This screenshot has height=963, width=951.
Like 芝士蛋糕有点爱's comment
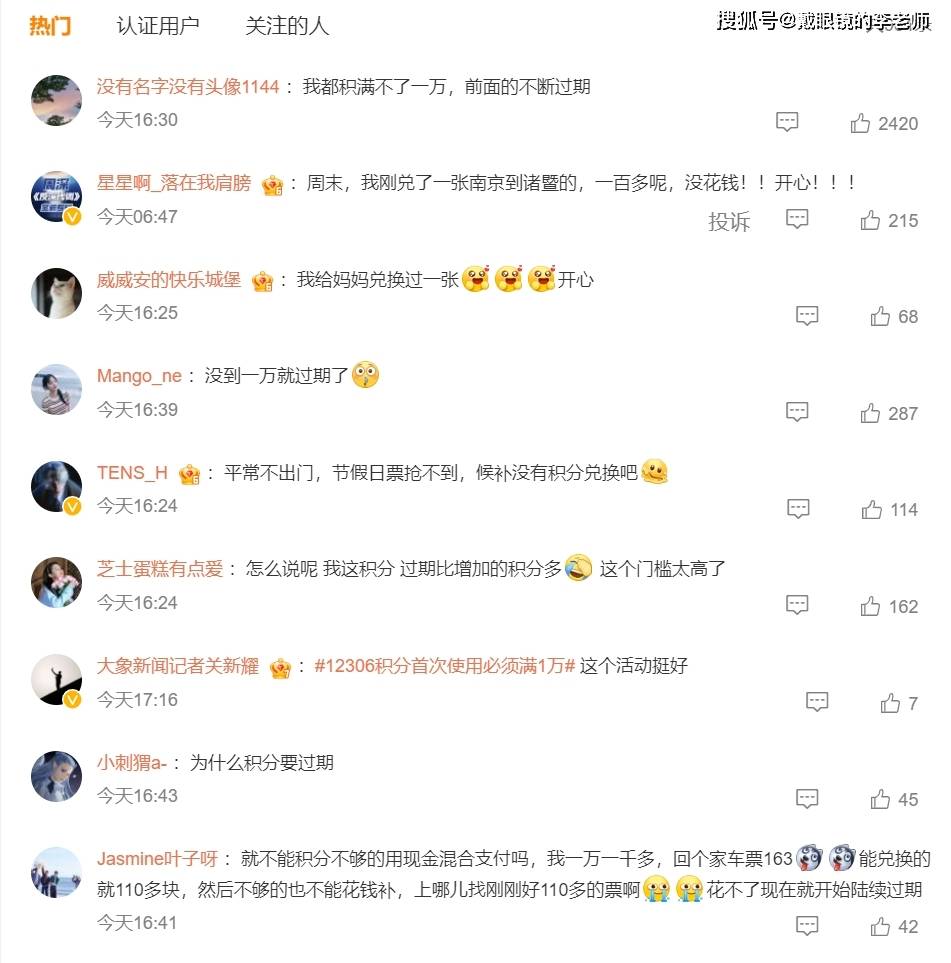pyautogui.click(x=889, y=606)
